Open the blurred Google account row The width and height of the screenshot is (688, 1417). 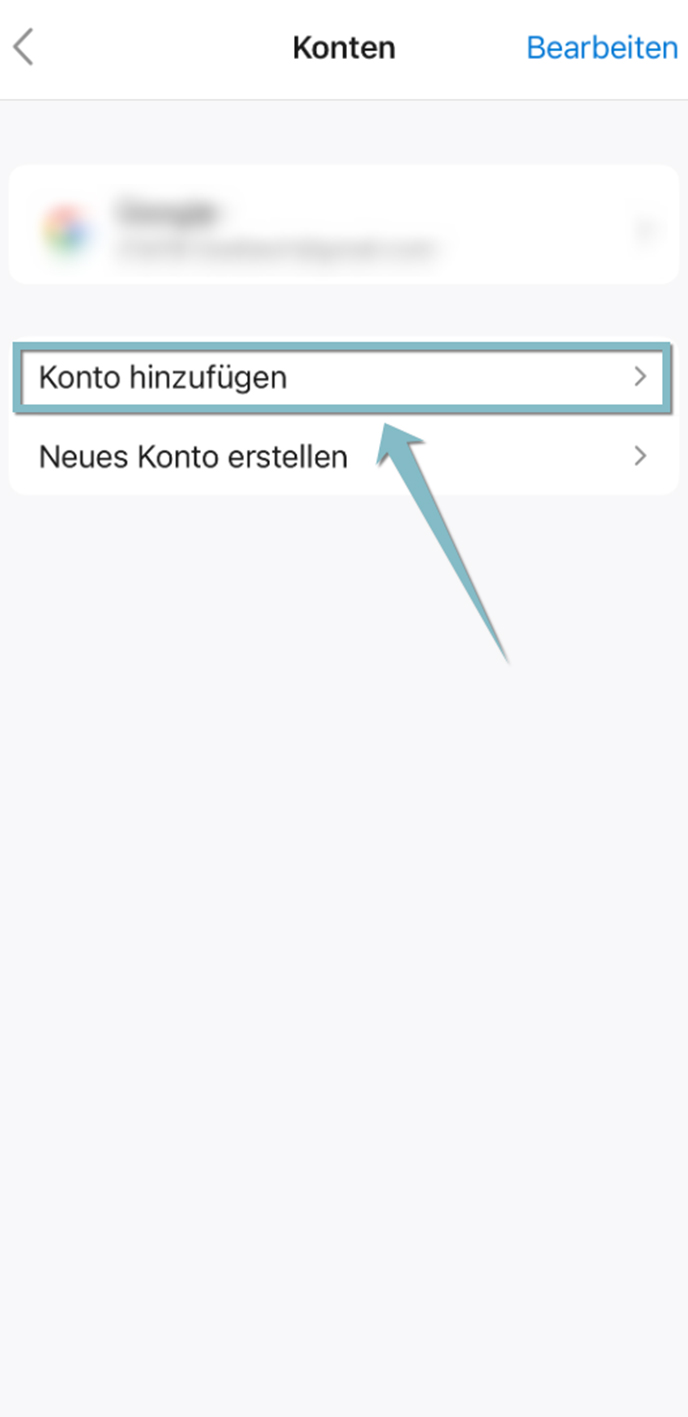tap(344, 225)
